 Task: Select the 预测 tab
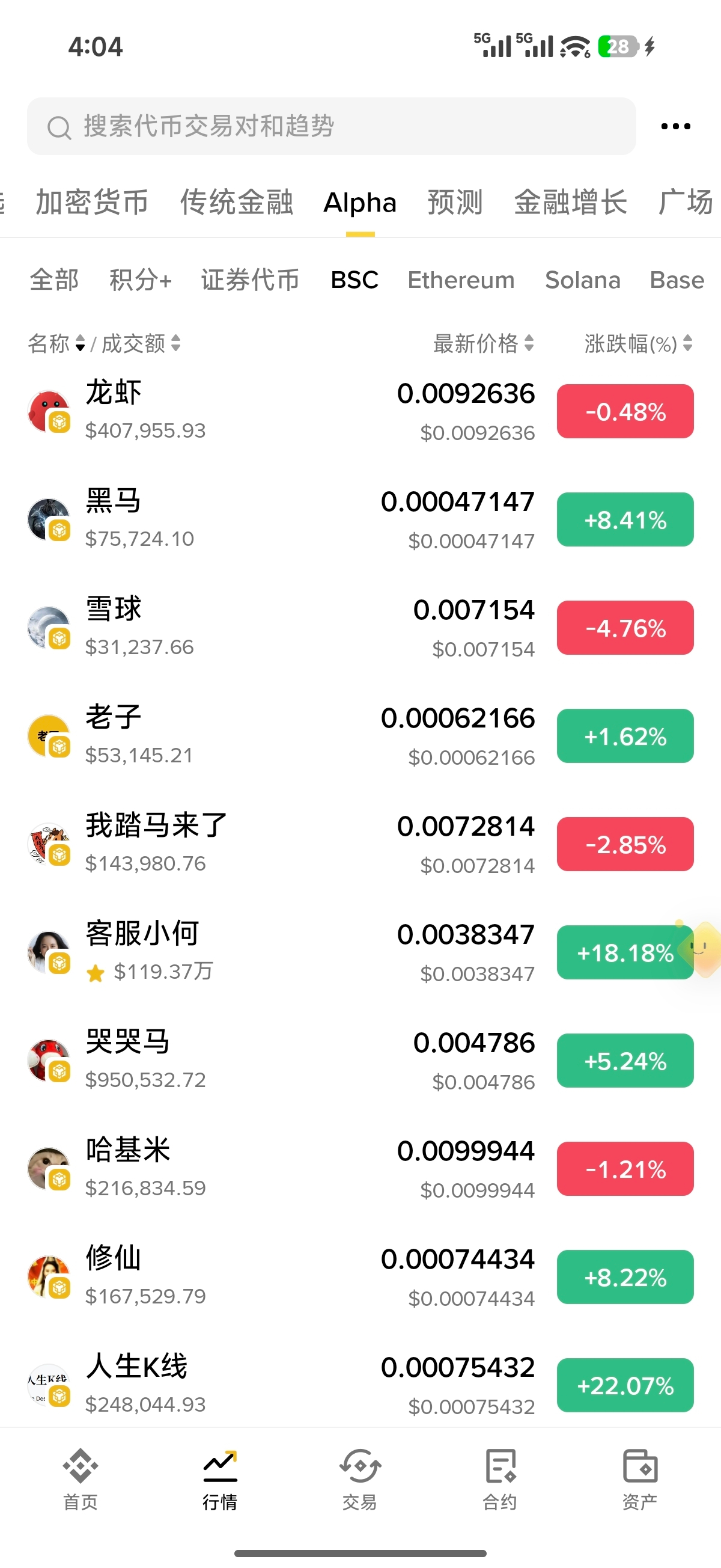coord(455,202)
